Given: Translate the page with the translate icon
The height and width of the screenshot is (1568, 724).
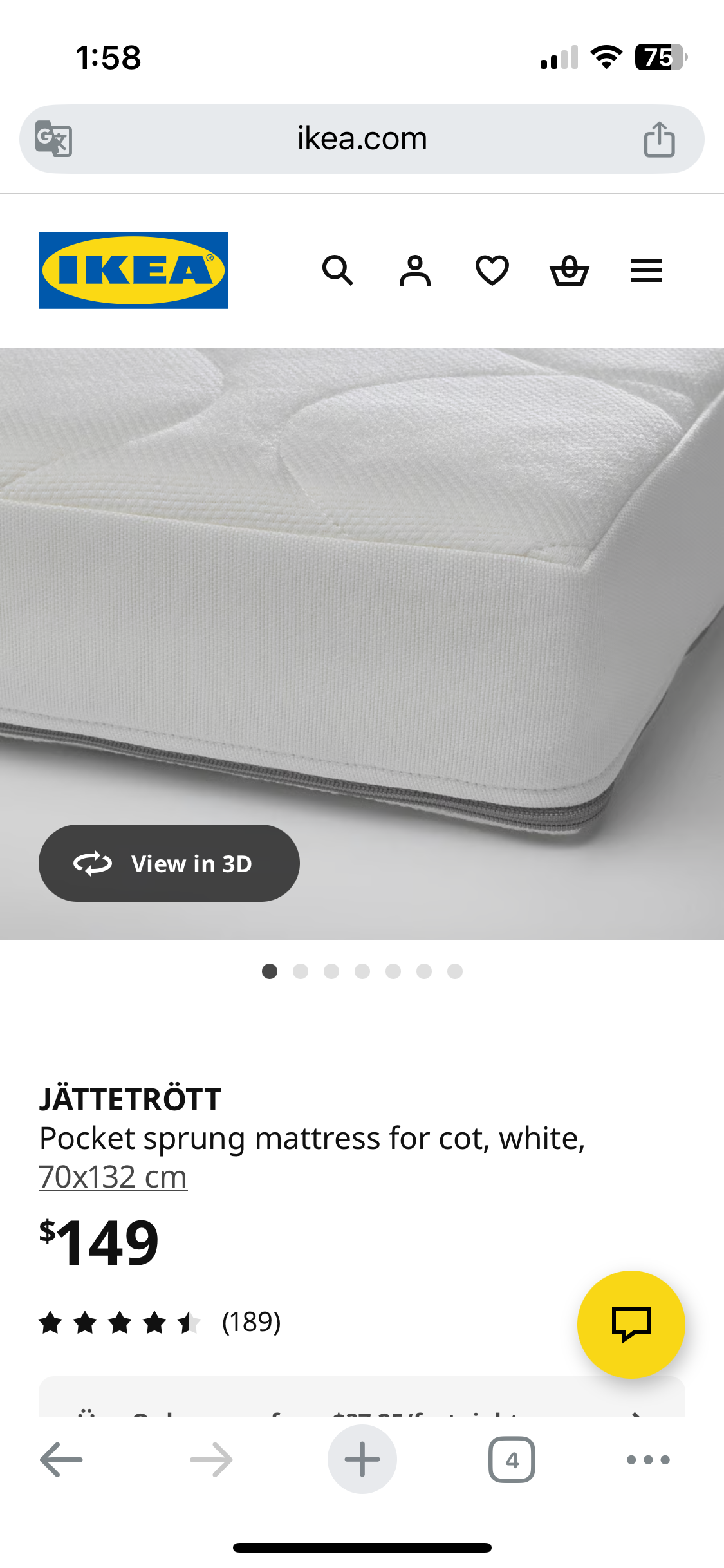Looking at the screenshot, I should tap(53, 138).
